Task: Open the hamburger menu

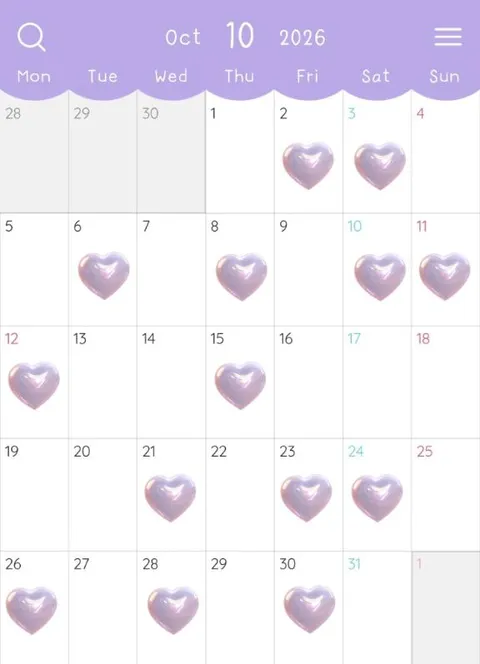Action: 448,37
